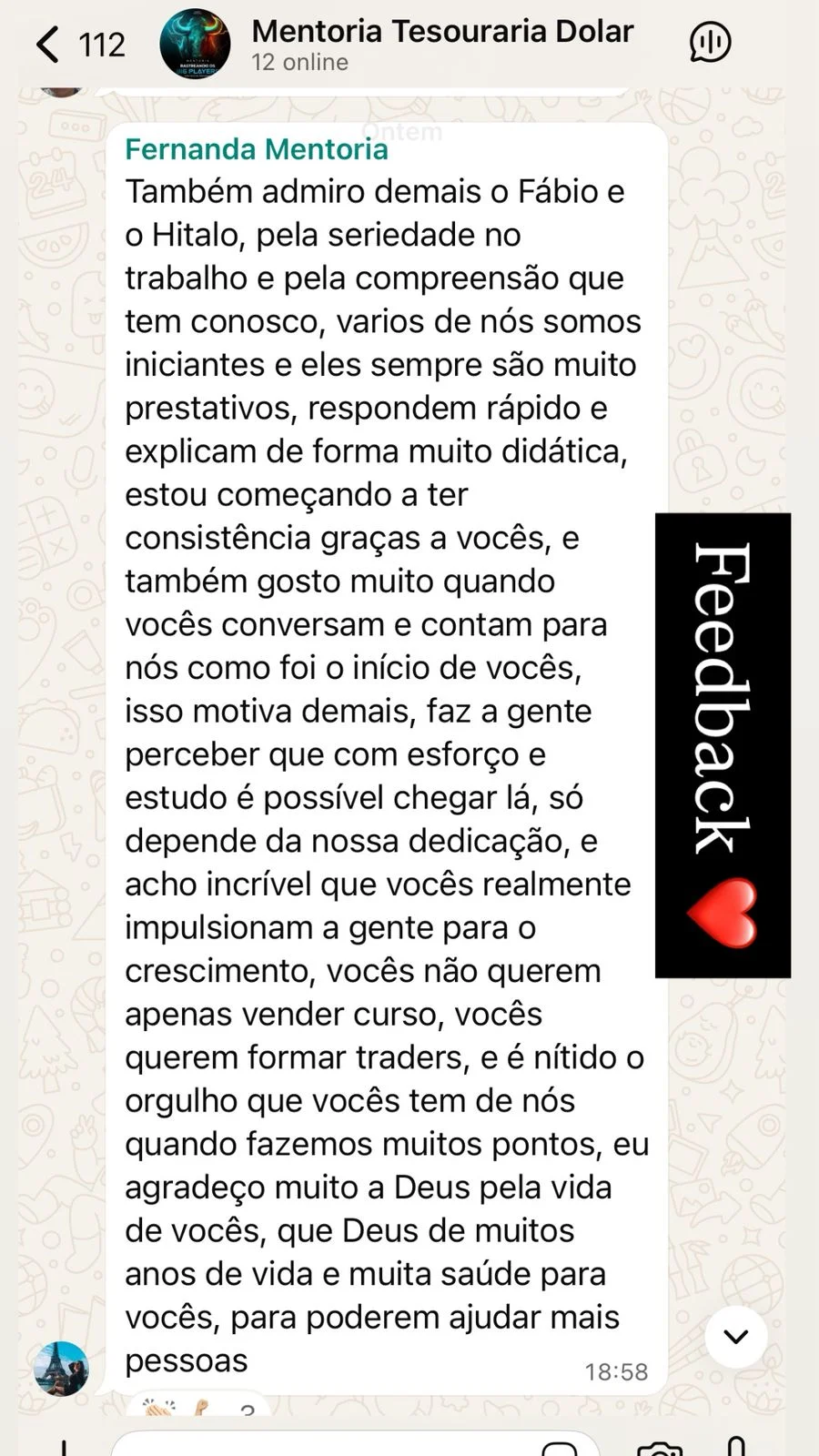Open Fernanda Mentoria's profile picture
The image size is (819, 1456).
click(x=61, y=1368)
